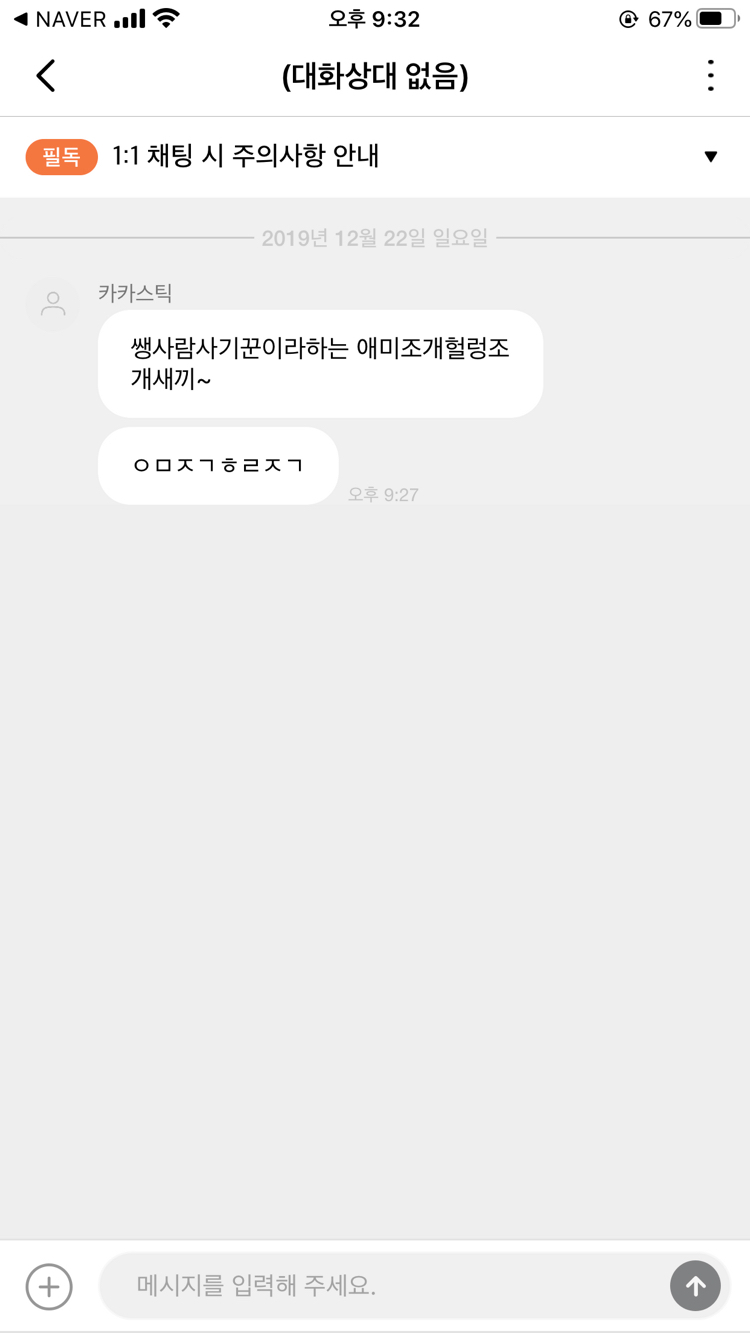The image size is (750, 1333).
Task: Open the options menu via three-dot icon
Action: (711, 75)
